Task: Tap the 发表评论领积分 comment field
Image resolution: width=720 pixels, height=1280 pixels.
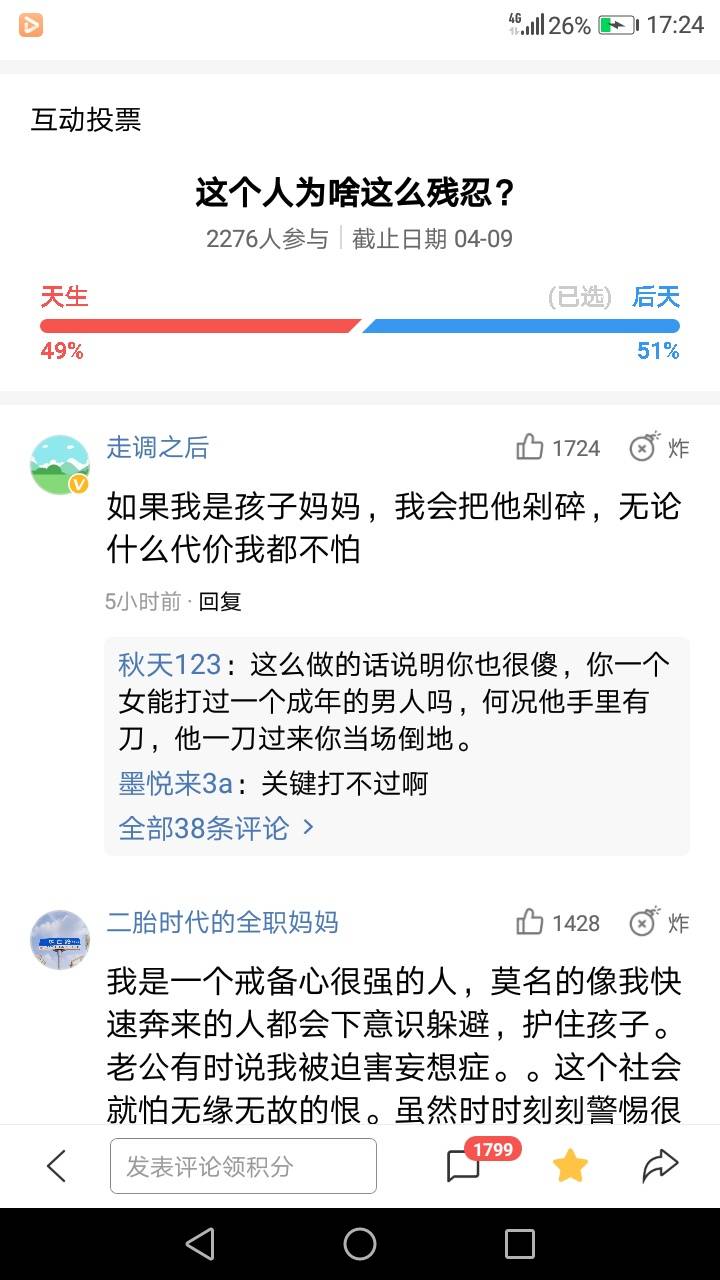Action: pos(243,1166)
